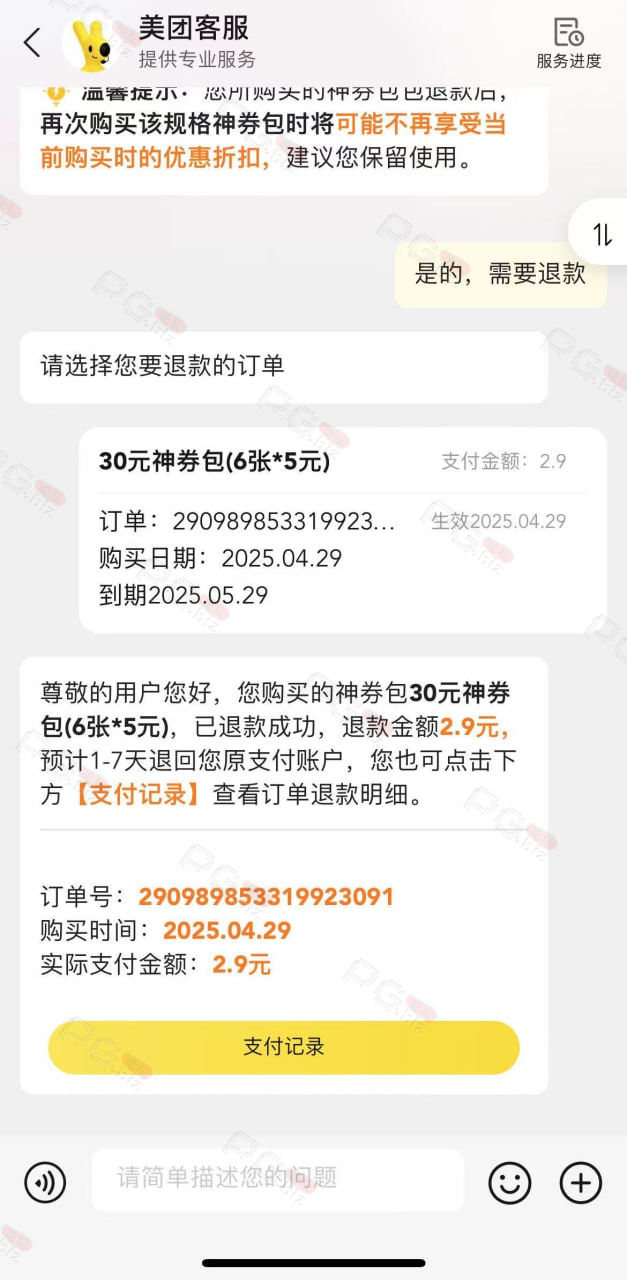
Task: Select the 30元神券包 order card
Action: pyautogui.click(x=343, y=530)
